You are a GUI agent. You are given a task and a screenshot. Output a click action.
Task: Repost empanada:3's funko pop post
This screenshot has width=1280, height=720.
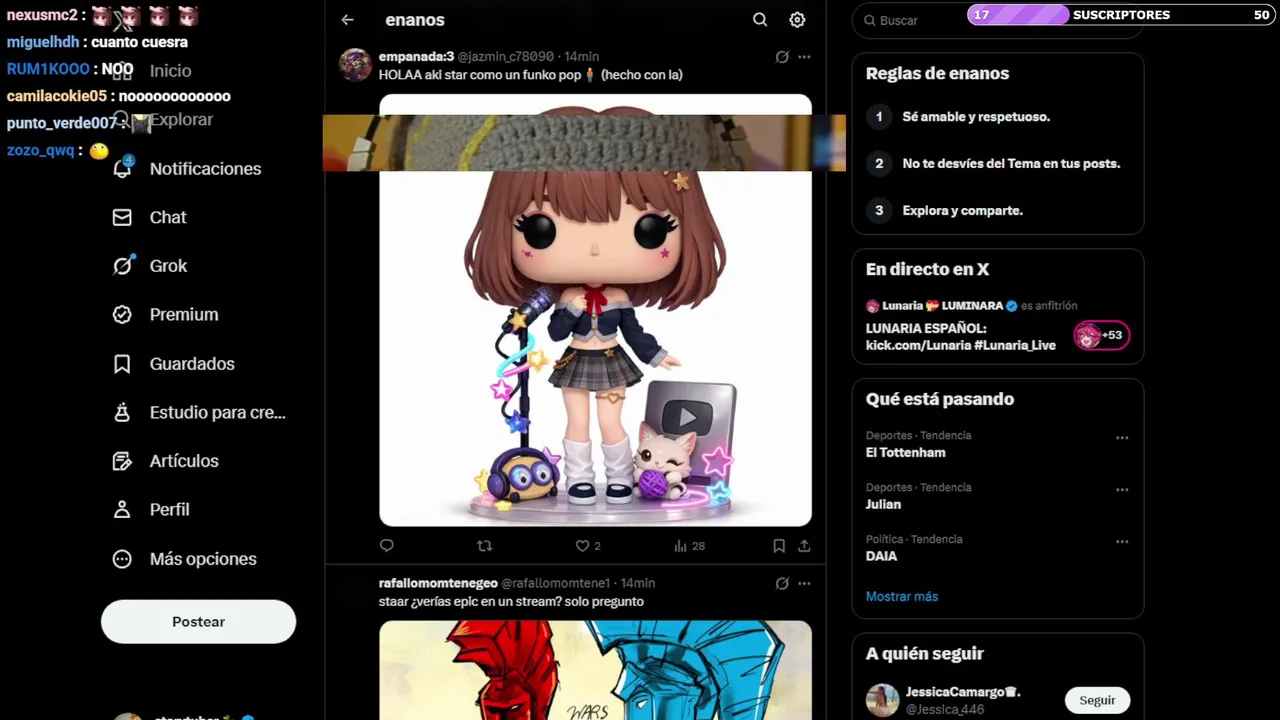click(x=485, y=546)
